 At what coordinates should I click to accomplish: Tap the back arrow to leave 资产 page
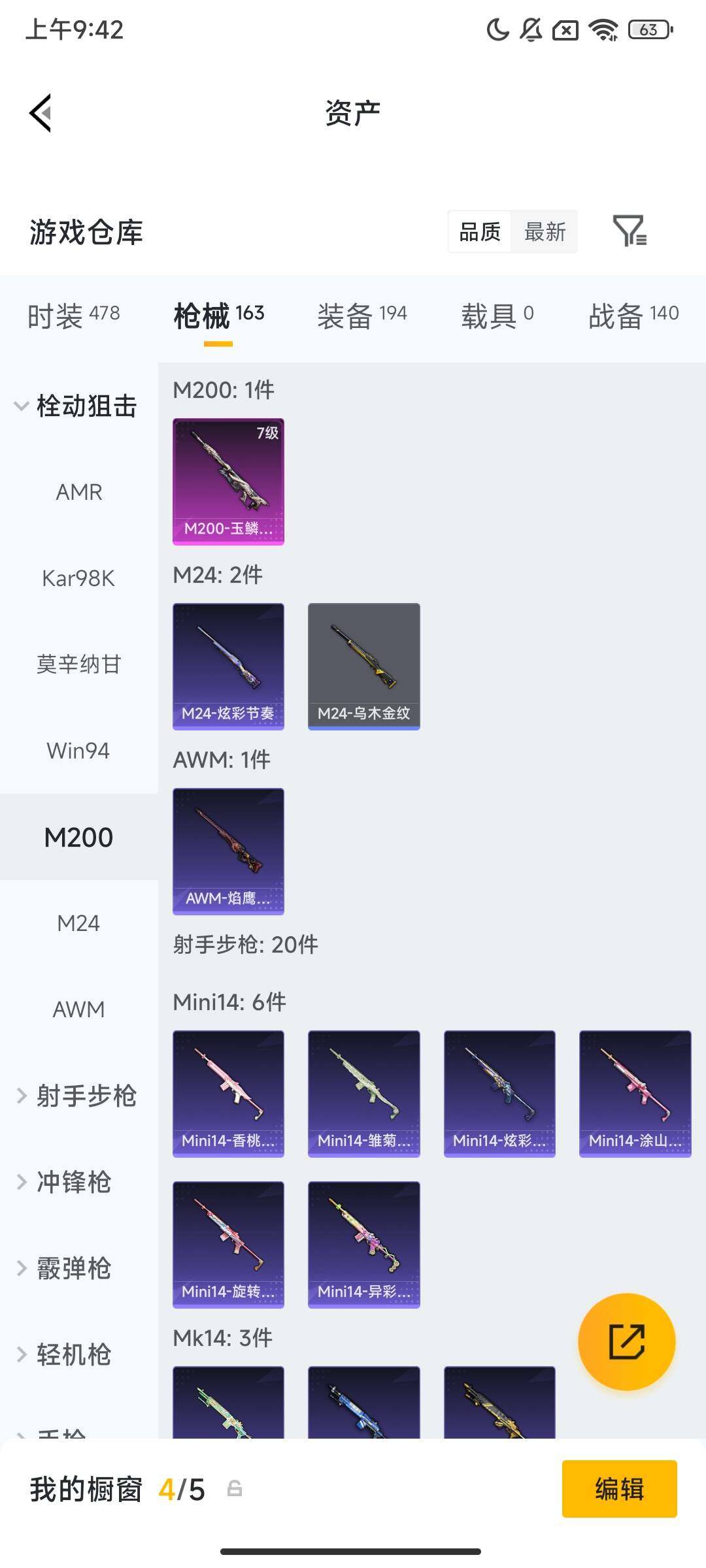[41, 112]
